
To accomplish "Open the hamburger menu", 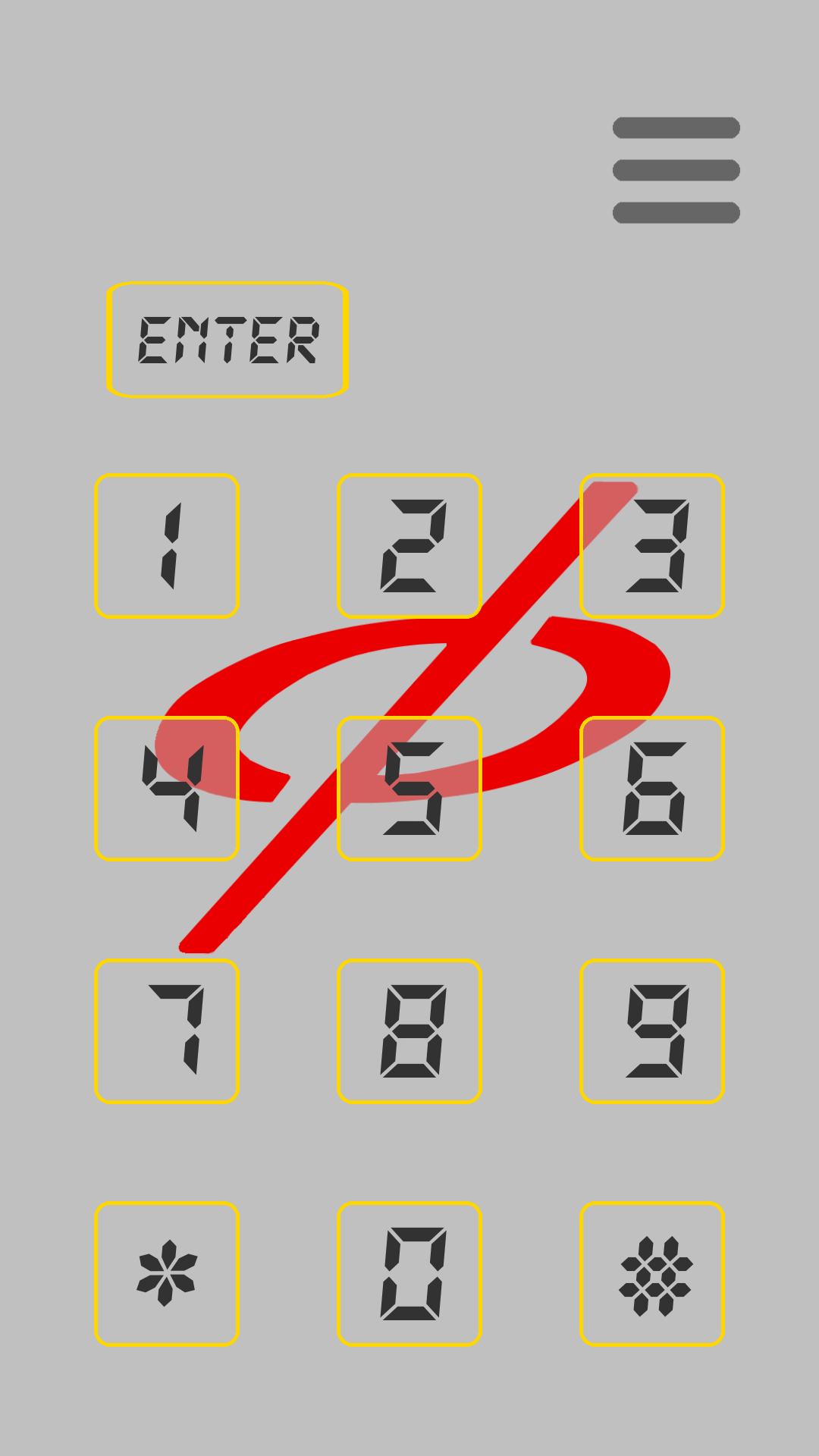I will (x=675, y=167).
